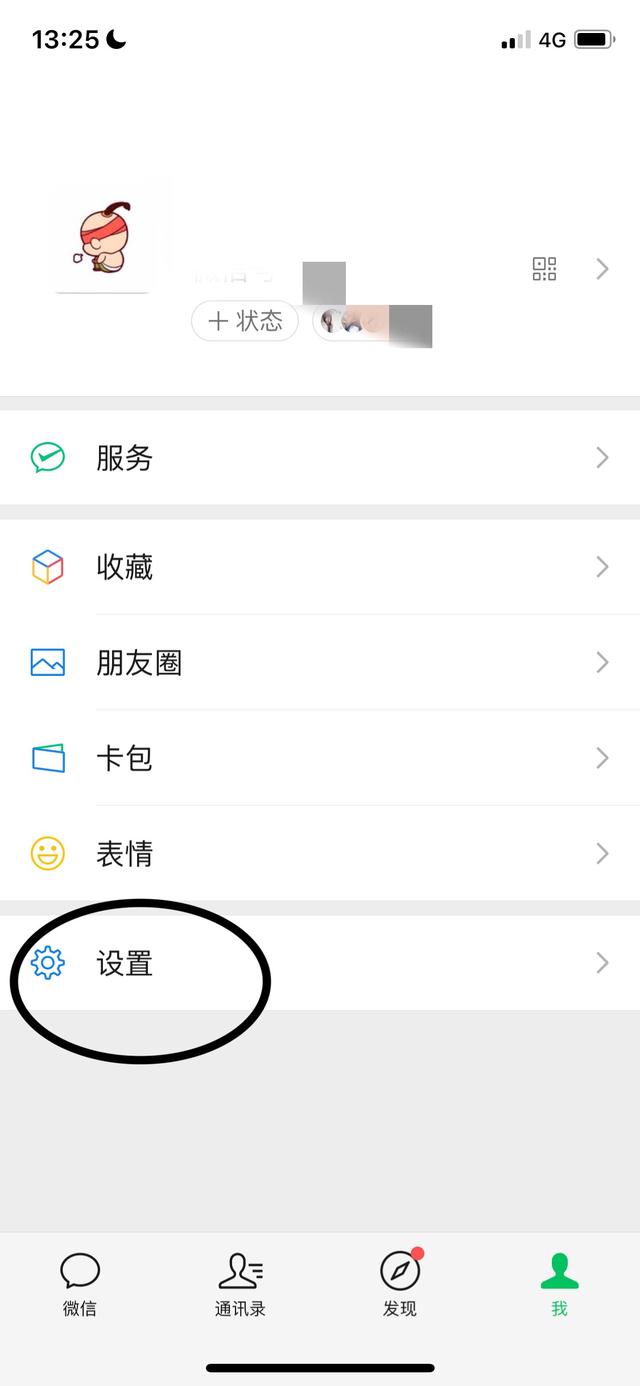The image size is (640, 1386).
Task: Open the QR code icon
Action: coord(544,268)
